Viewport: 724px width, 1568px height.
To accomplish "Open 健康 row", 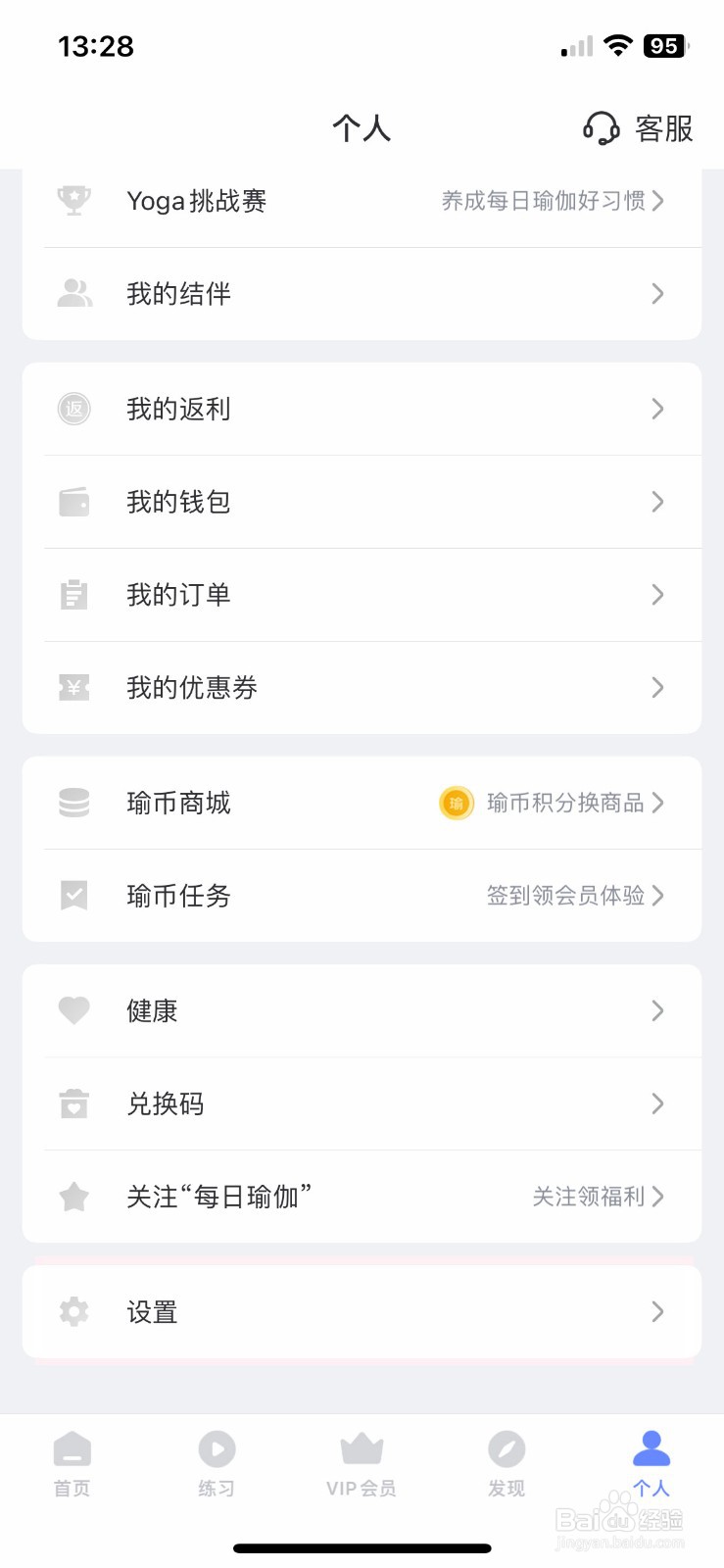I will tap(362, 1010).
